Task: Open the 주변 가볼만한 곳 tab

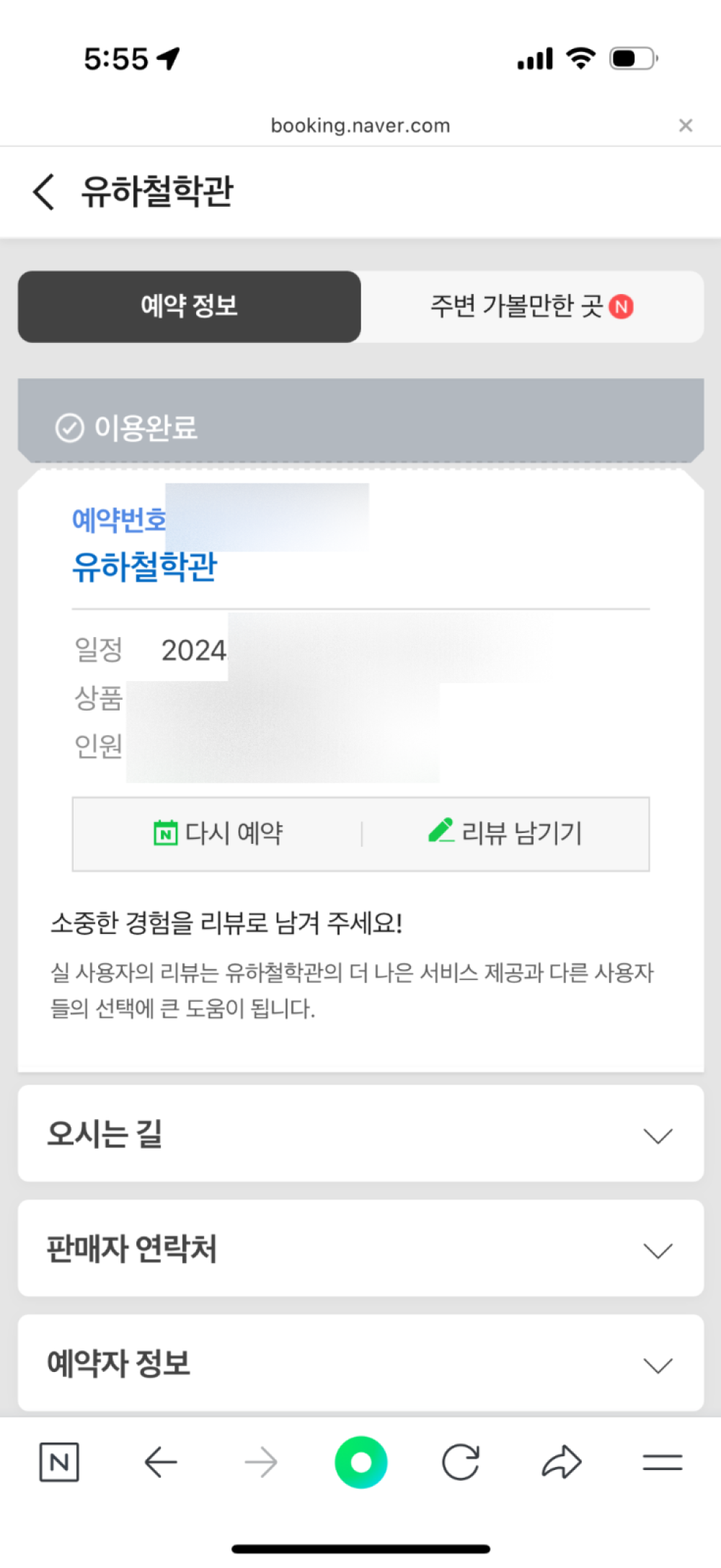Action: (x=531, y=306)
